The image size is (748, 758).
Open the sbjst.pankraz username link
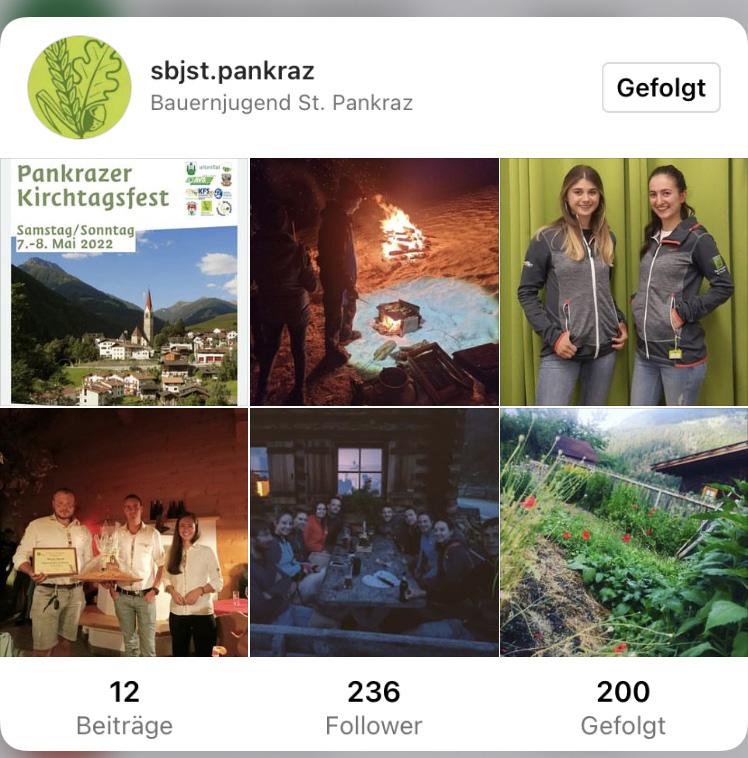coord(232,71)
